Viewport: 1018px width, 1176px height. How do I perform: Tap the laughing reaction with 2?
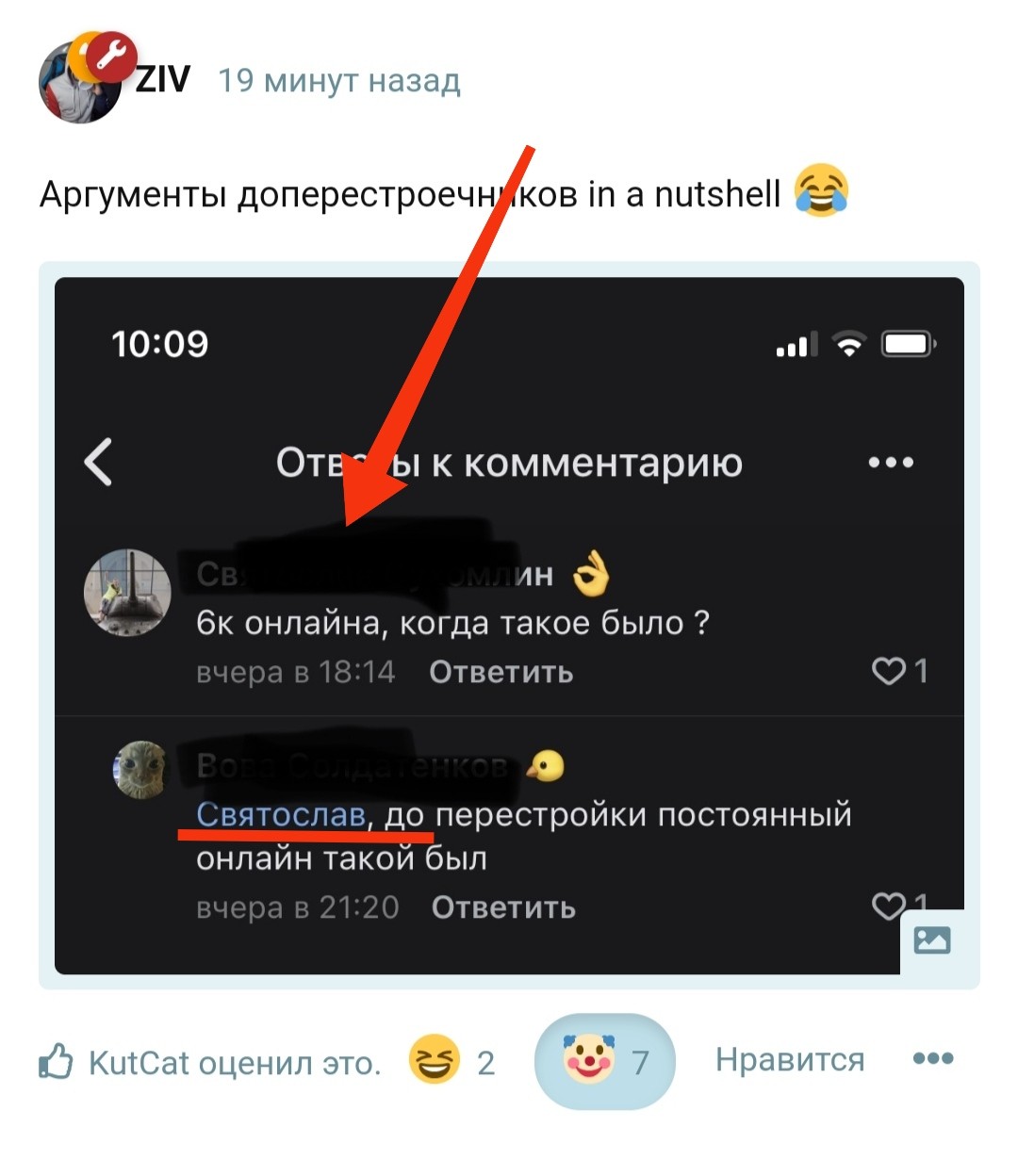pos(452,1062)
